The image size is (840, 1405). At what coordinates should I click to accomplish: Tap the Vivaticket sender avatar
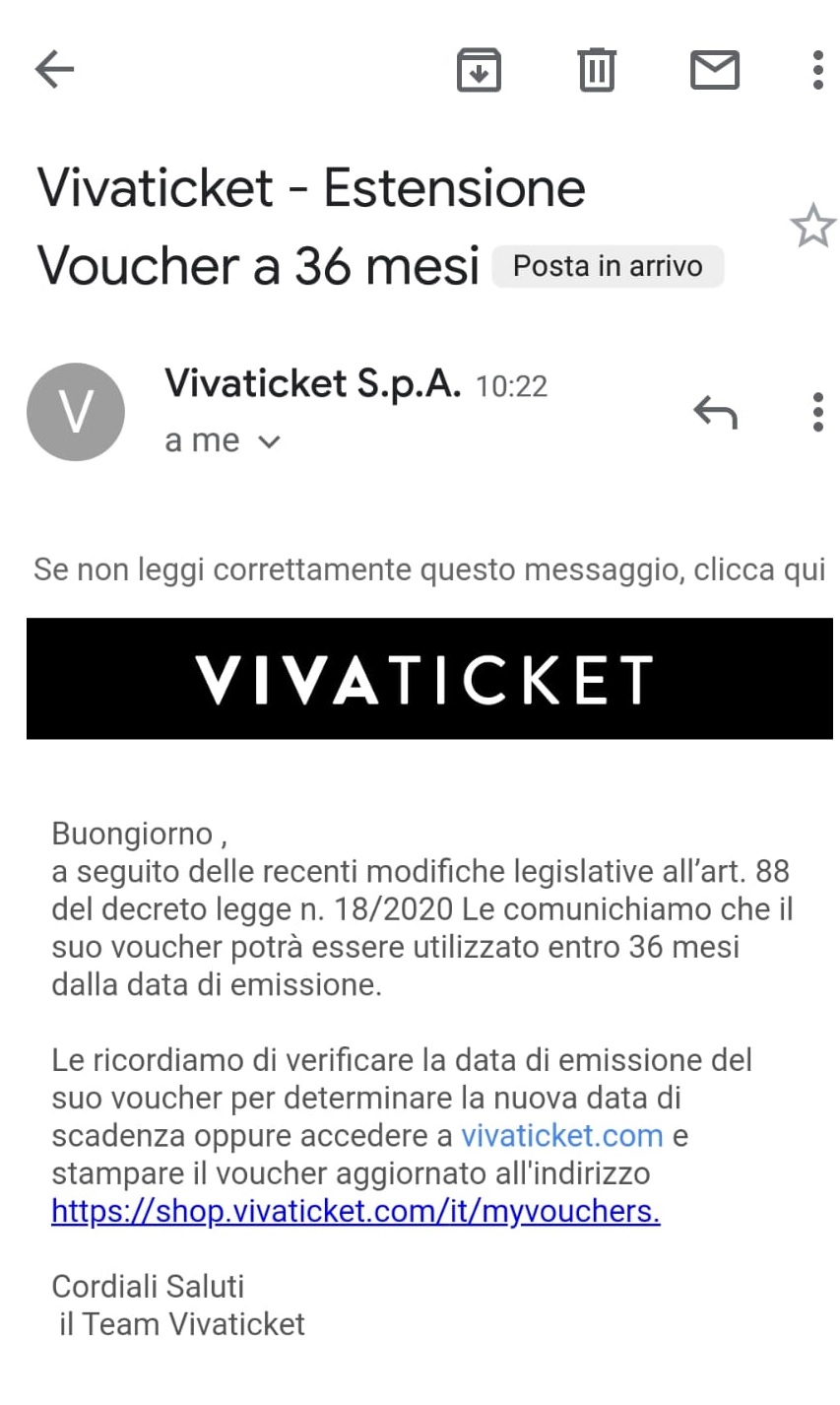76,412
